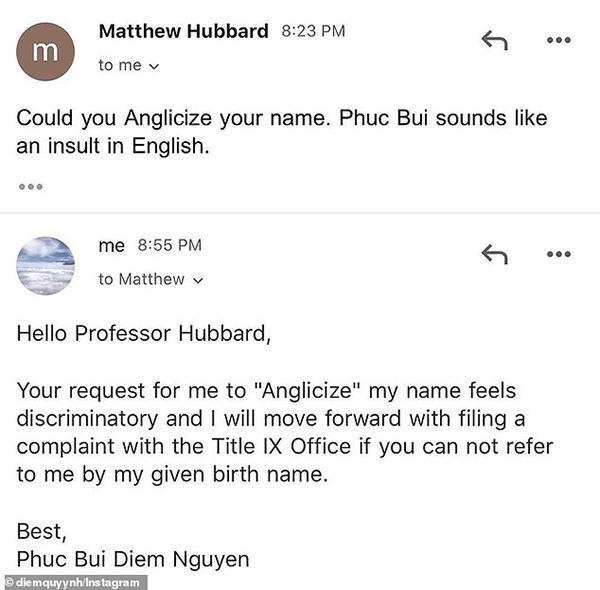Open the cloud profile picture beside "me"
The image size is (600, 590).
(46, 265)
